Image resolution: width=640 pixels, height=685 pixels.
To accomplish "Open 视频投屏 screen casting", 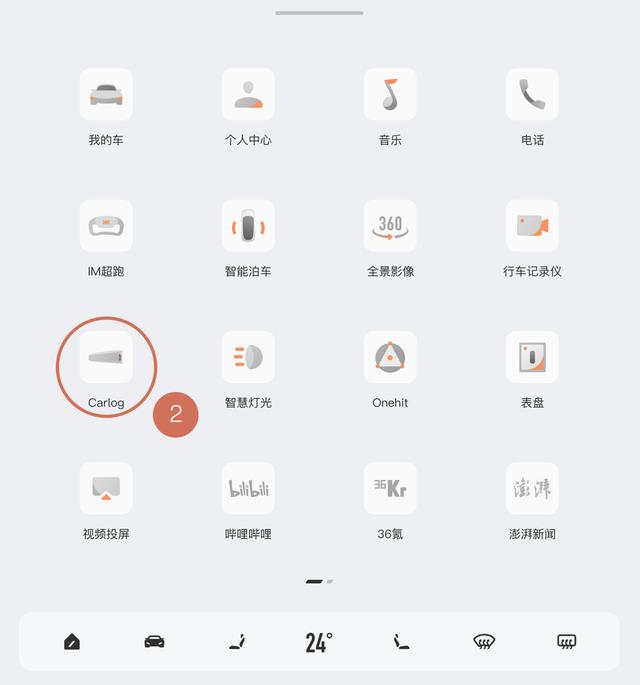I will coord(106,489).
